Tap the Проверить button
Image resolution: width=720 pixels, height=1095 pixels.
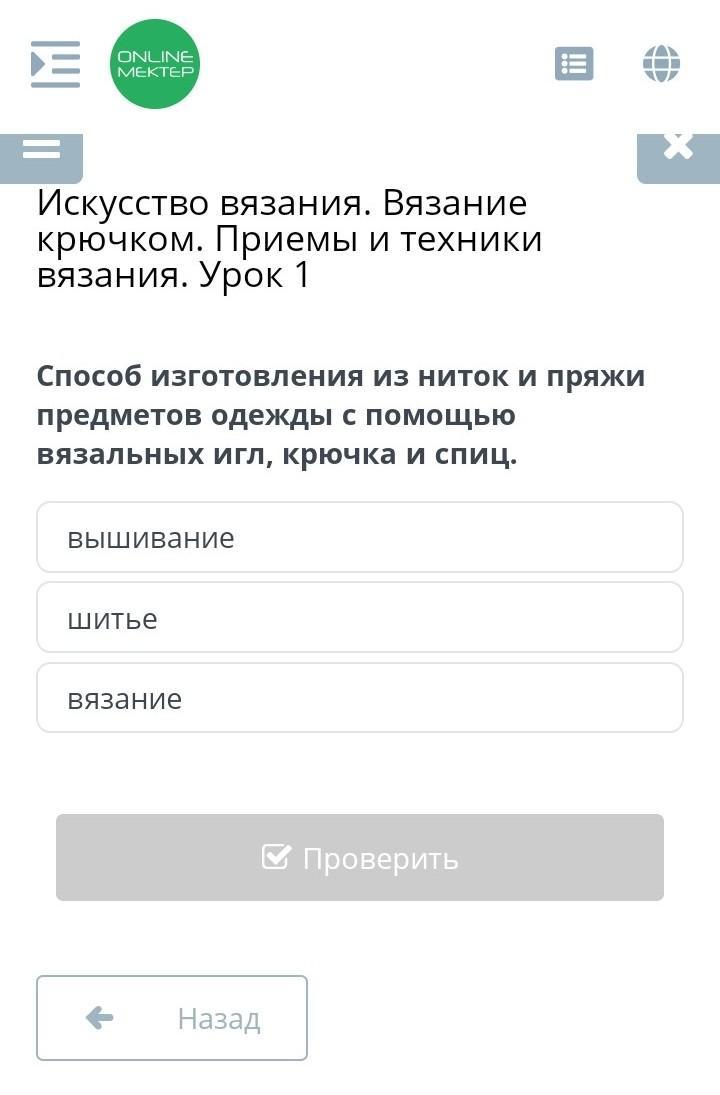[x=360, y=858]
